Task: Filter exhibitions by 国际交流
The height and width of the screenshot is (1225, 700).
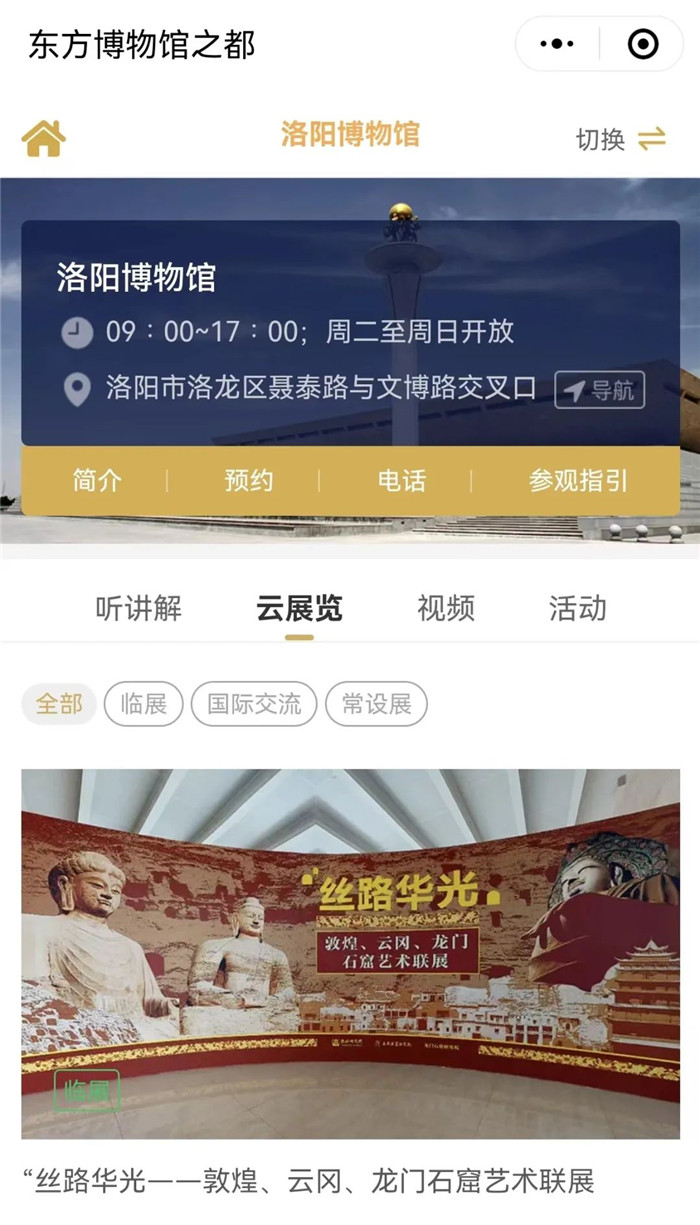Action: pos(254,704)
